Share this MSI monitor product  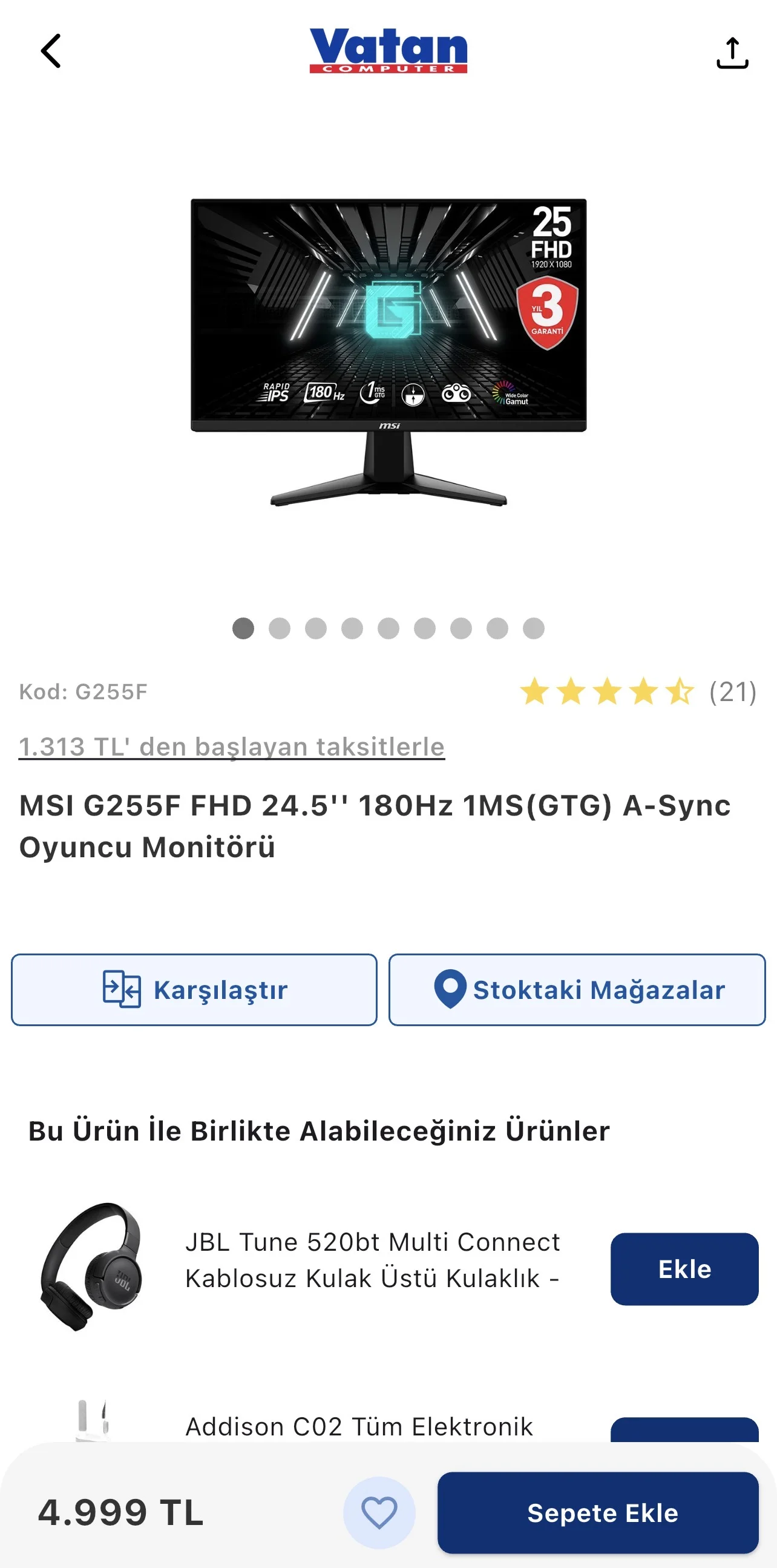tap(732, 53)
